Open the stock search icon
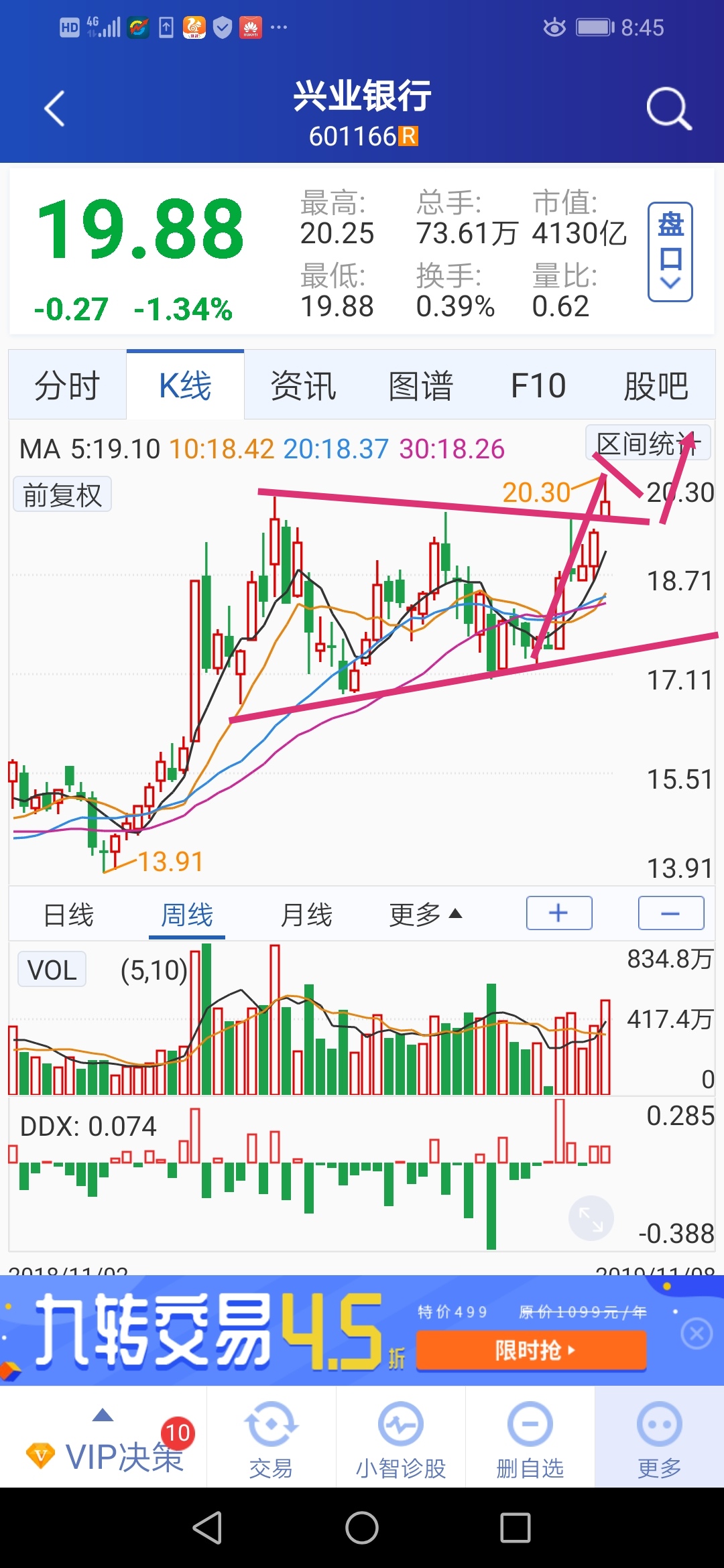This screenshot has height=1568, width=724. tap(668, 109)
